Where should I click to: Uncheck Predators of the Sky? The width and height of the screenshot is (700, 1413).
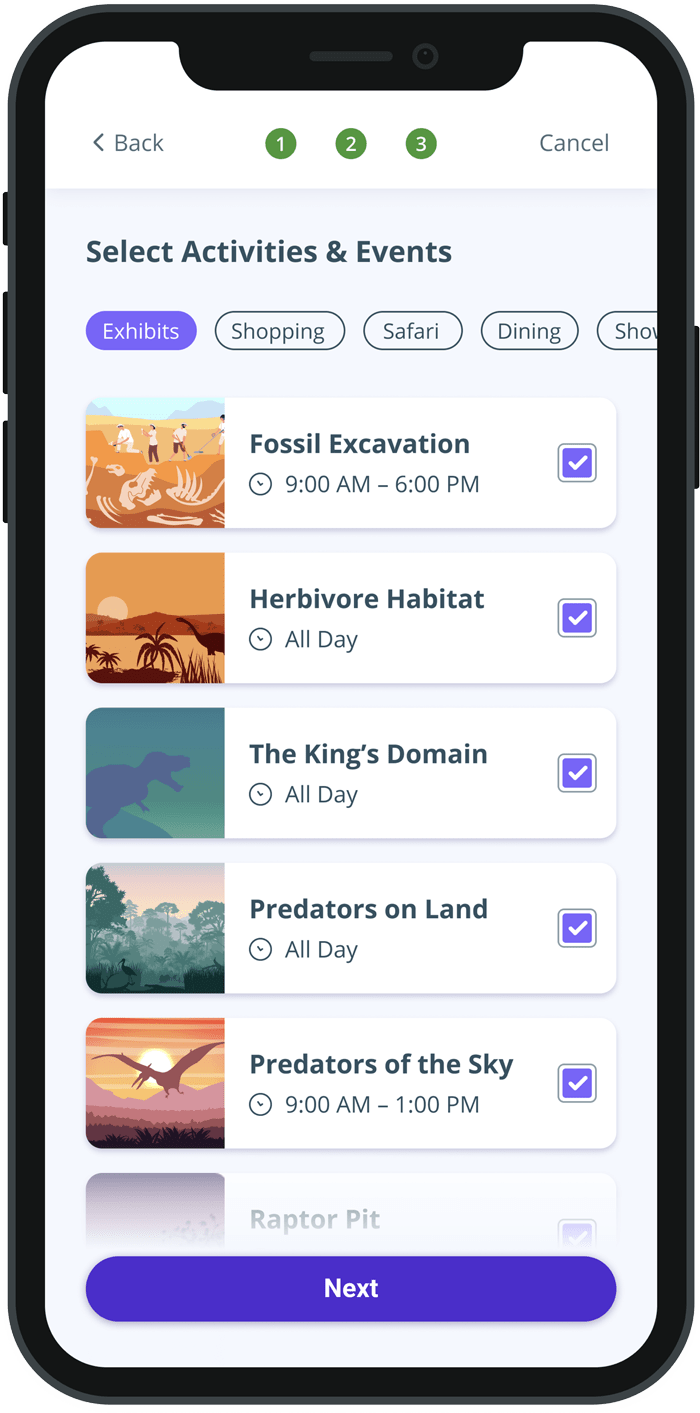point(577,1083)
